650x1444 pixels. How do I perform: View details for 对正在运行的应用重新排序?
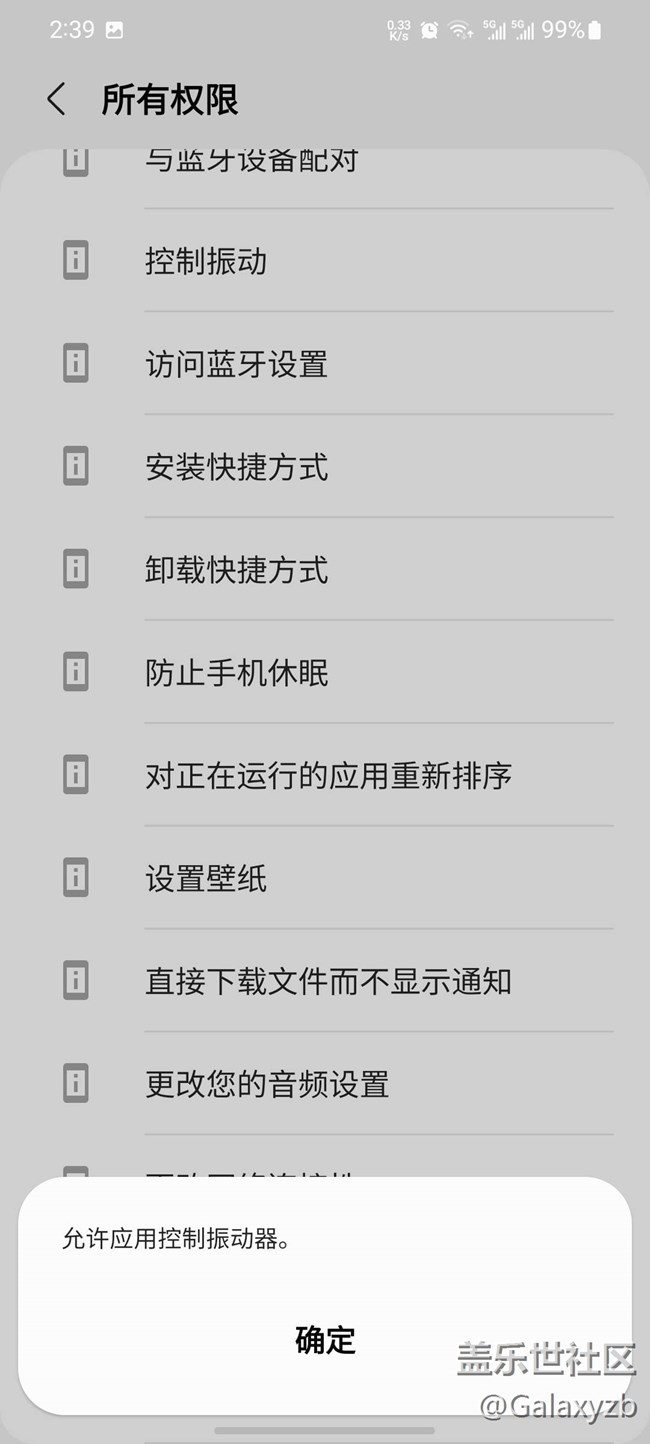[x=328, y=776]
